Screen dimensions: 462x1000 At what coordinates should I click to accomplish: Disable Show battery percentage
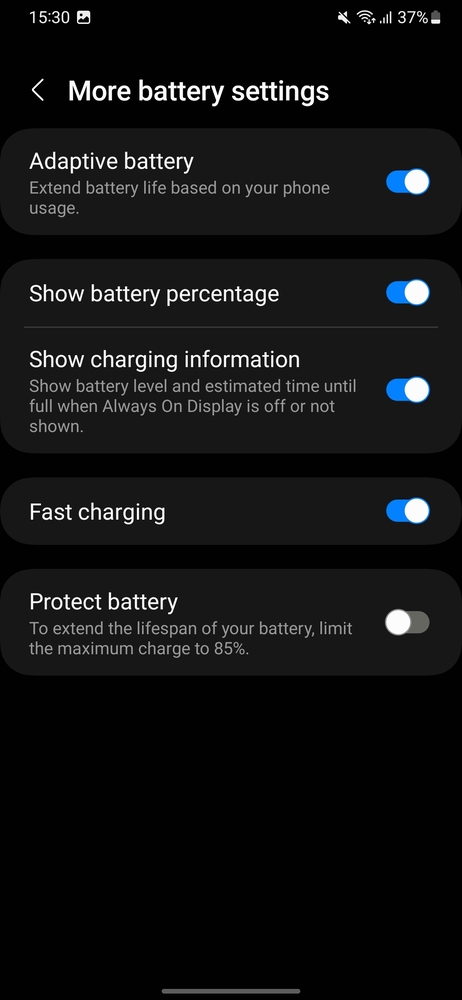coord(408,293)
